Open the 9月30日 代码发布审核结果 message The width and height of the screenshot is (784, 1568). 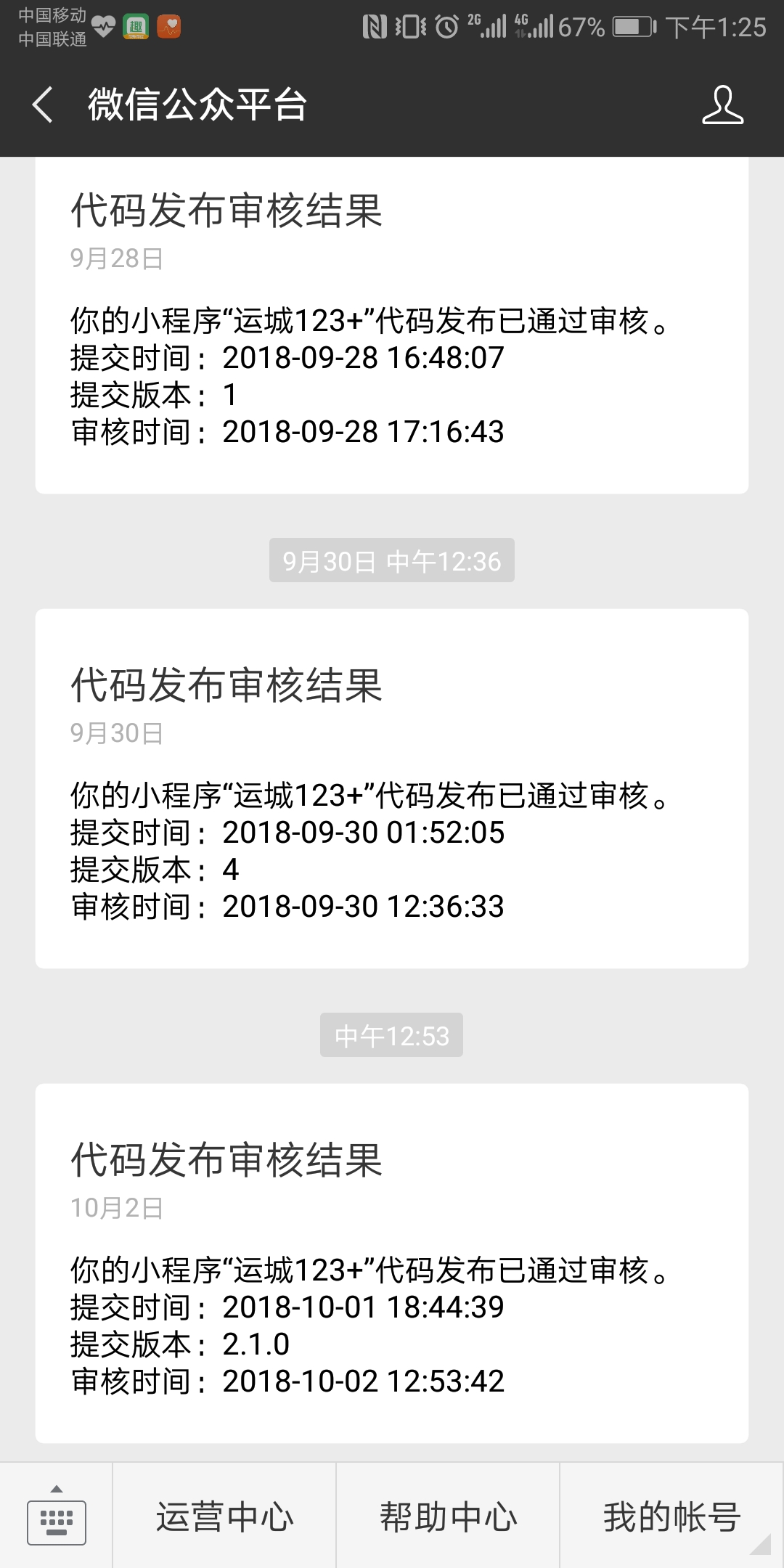pos(392,788)
